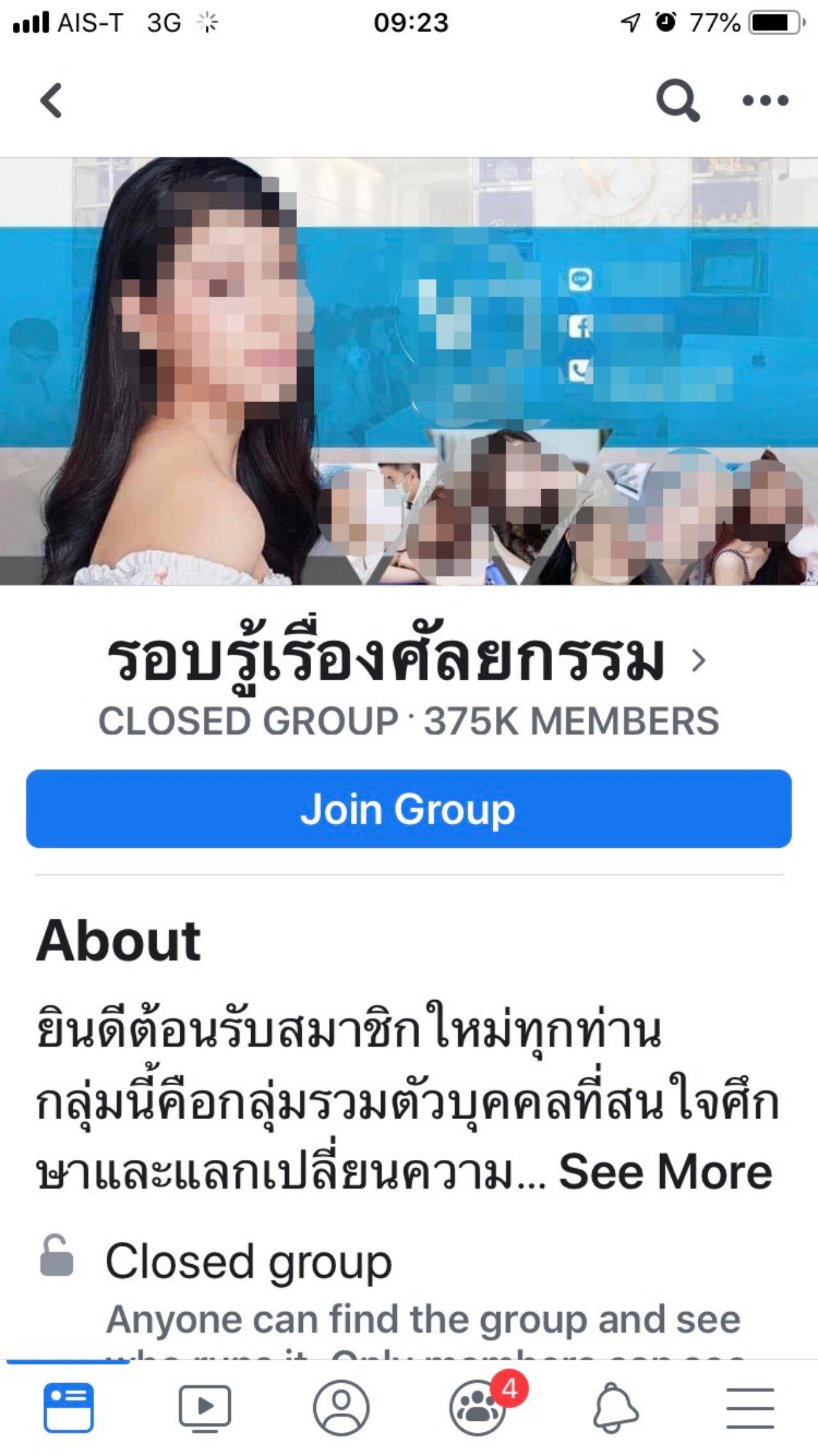
Task: Switch to the Watch videos tab
Action: coord(204,1408)
